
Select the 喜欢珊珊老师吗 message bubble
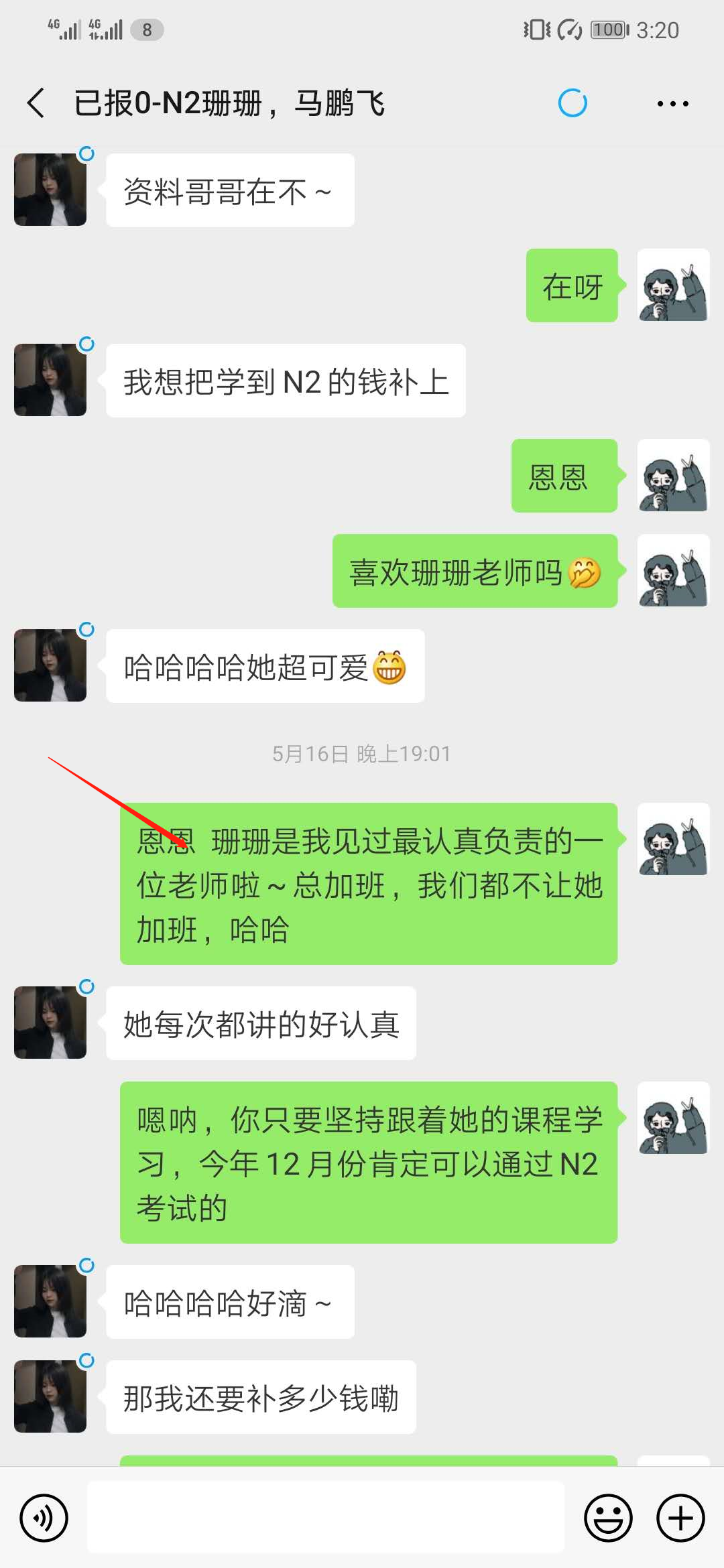click(x=475, y=573)
